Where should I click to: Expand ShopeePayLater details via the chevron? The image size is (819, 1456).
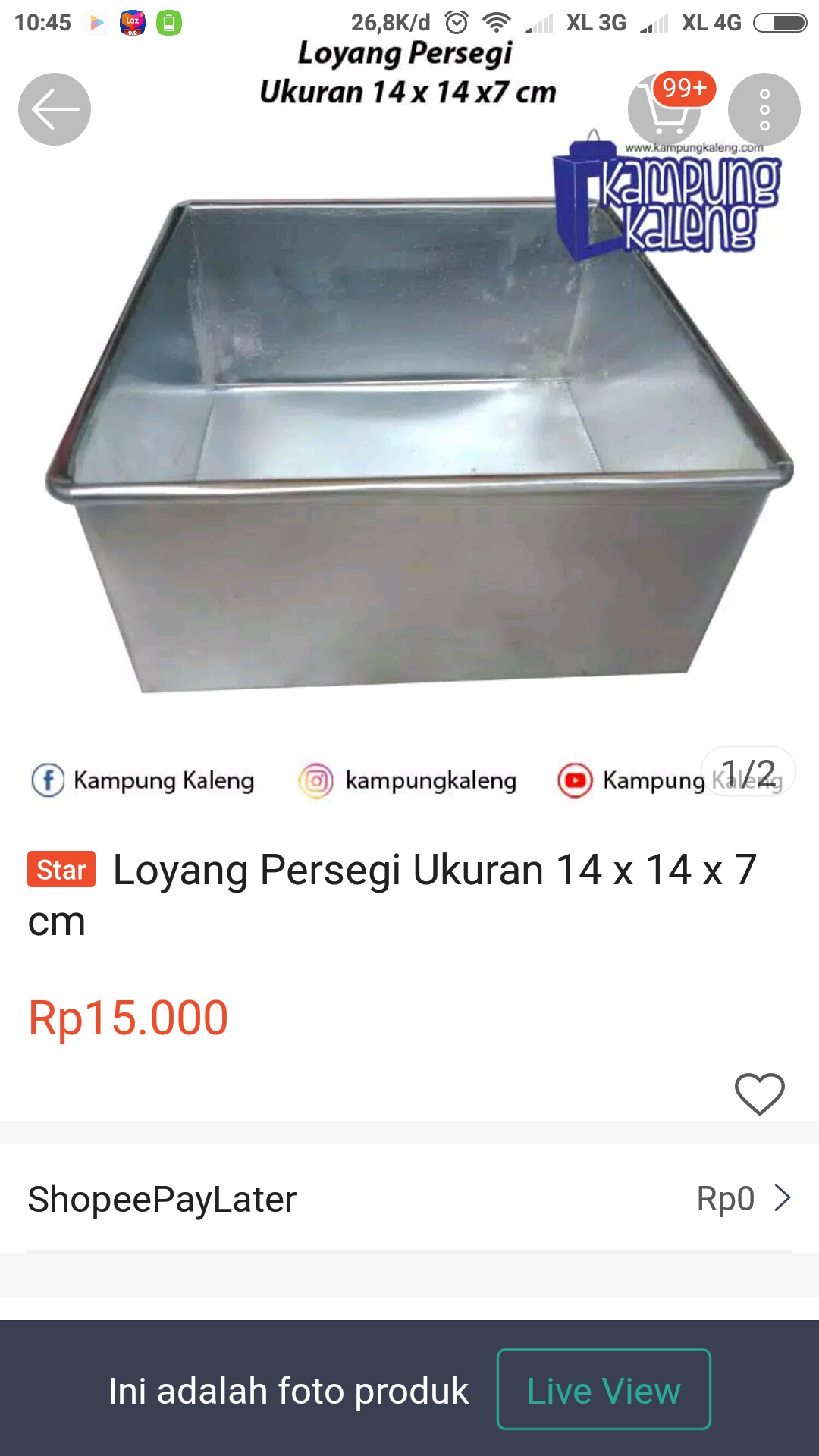[x=783, y=1198]
